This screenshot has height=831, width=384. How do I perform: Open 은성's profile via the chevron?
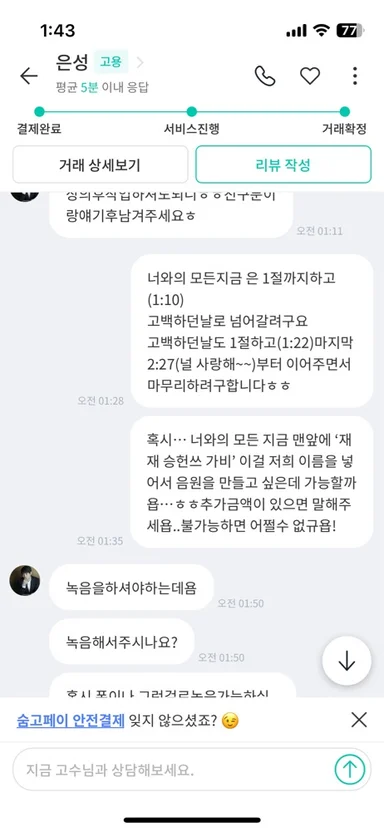[140, 63]
